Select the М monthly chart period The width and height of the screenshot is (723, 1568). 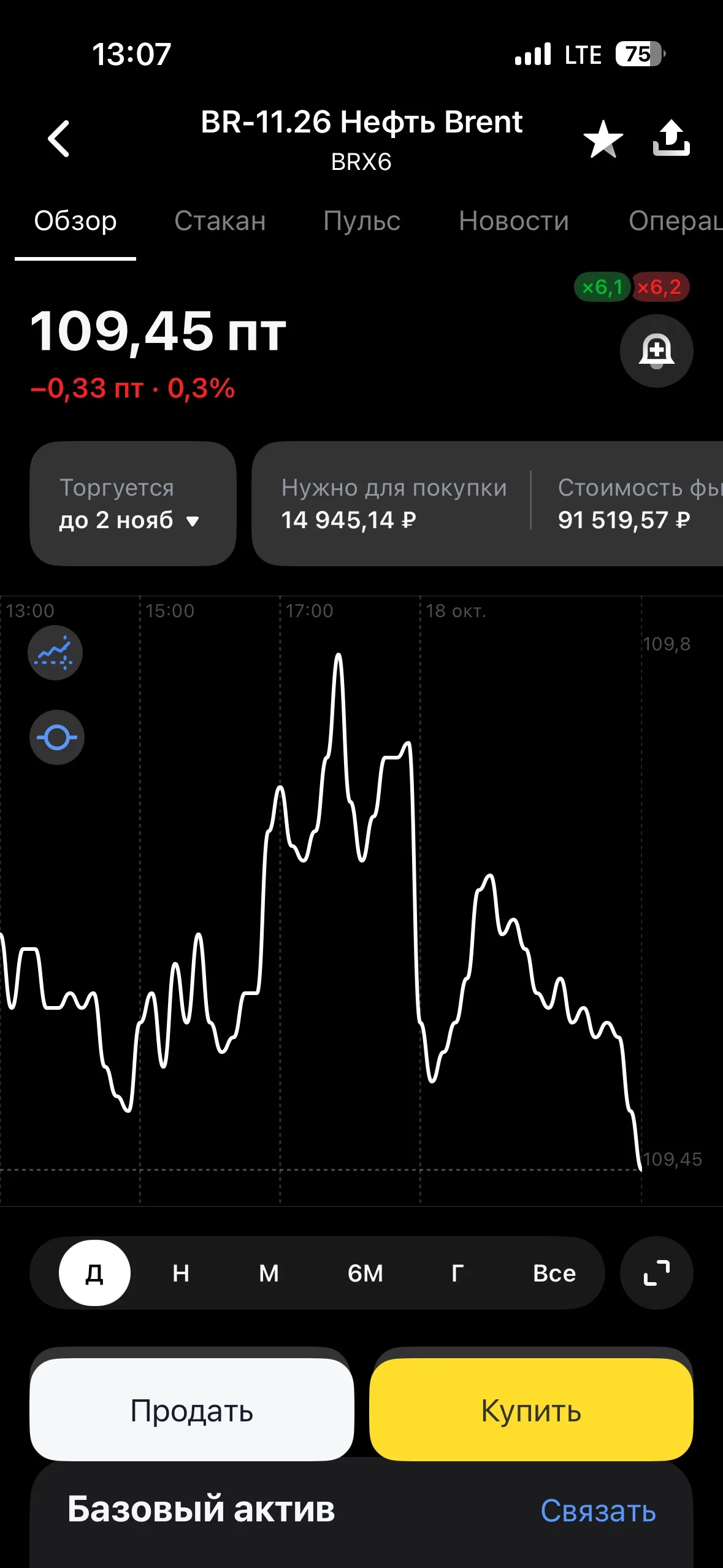(269, 1273)
